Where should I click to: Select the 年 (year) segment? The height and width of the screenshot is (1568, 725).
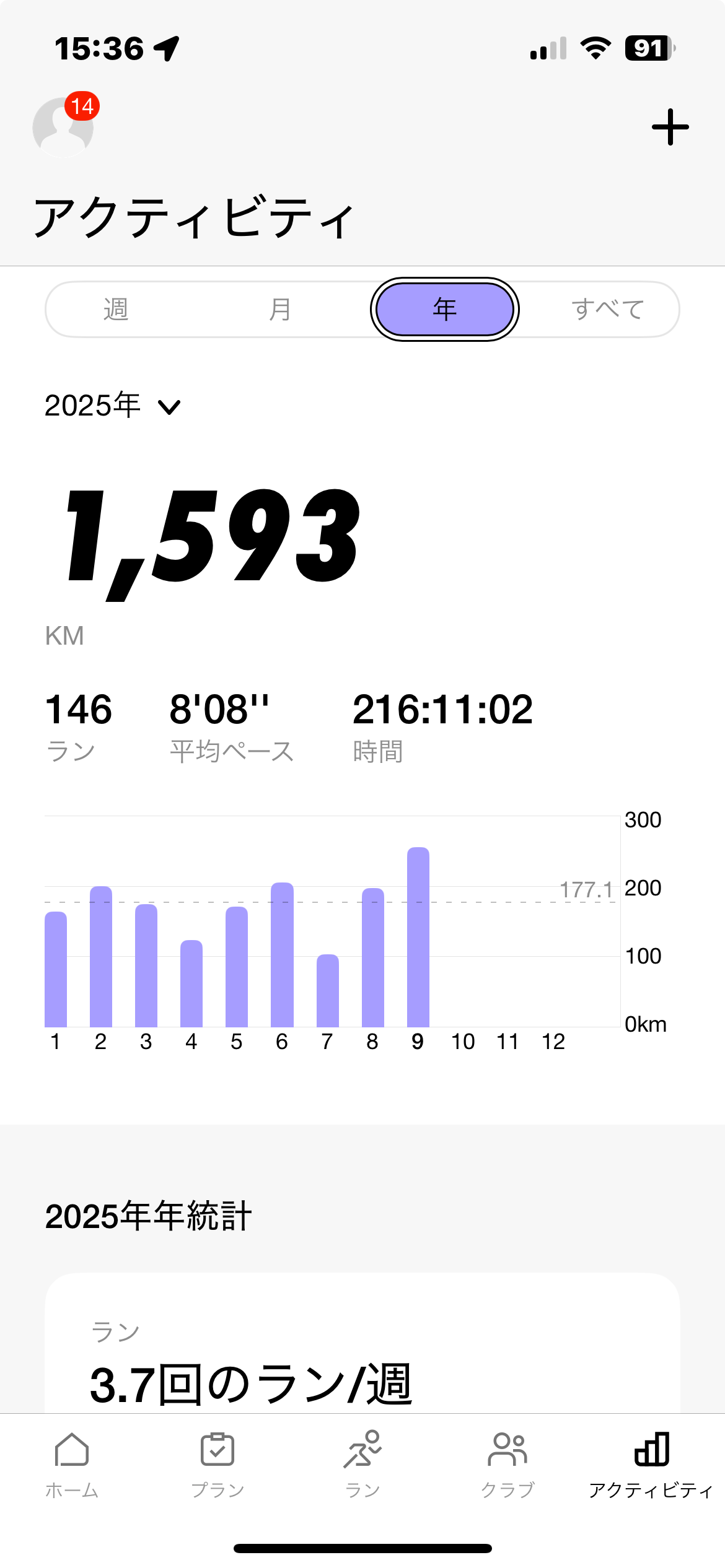tap(444, 309)
